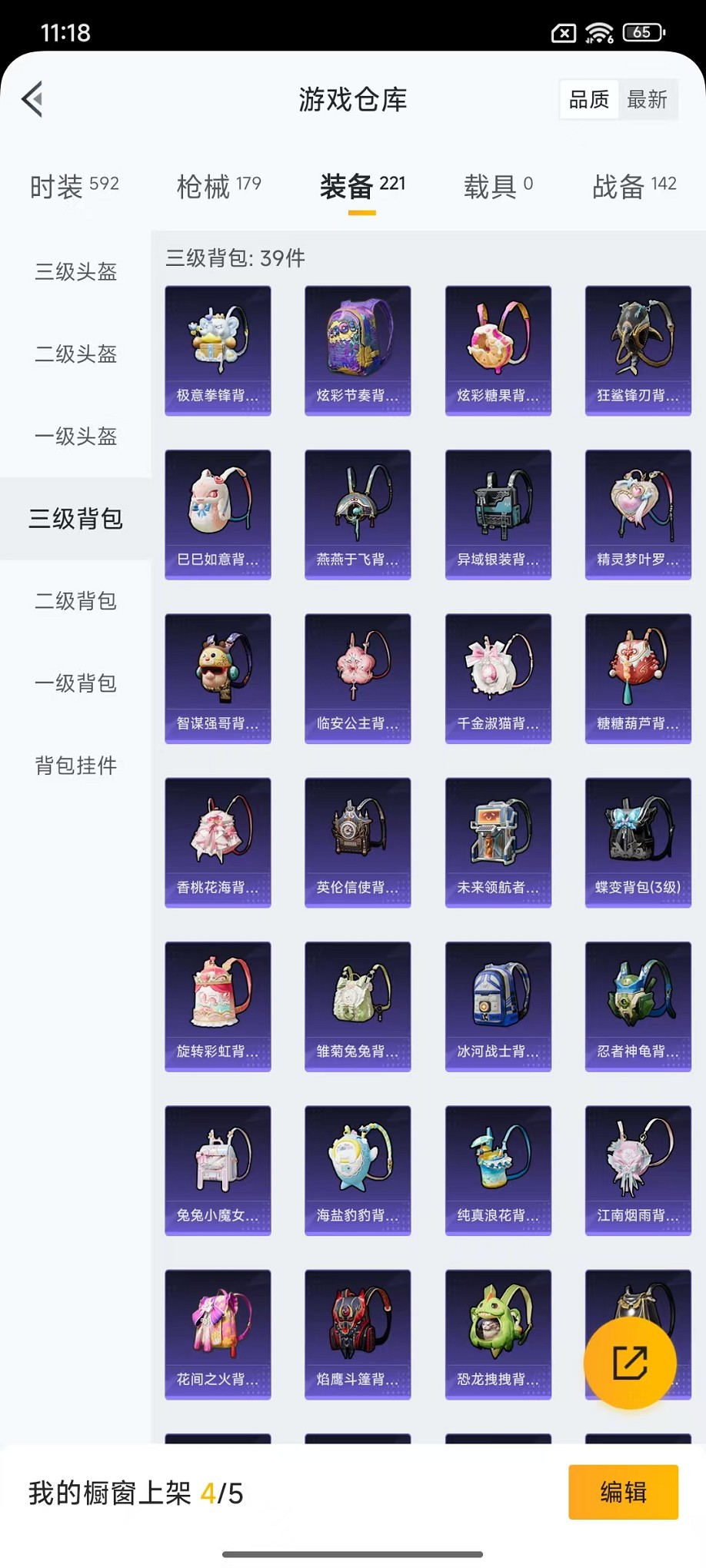Select 二级背包 in the sidebar
The height and width of the screenshot is (1568, 706).
click(75, 600)
